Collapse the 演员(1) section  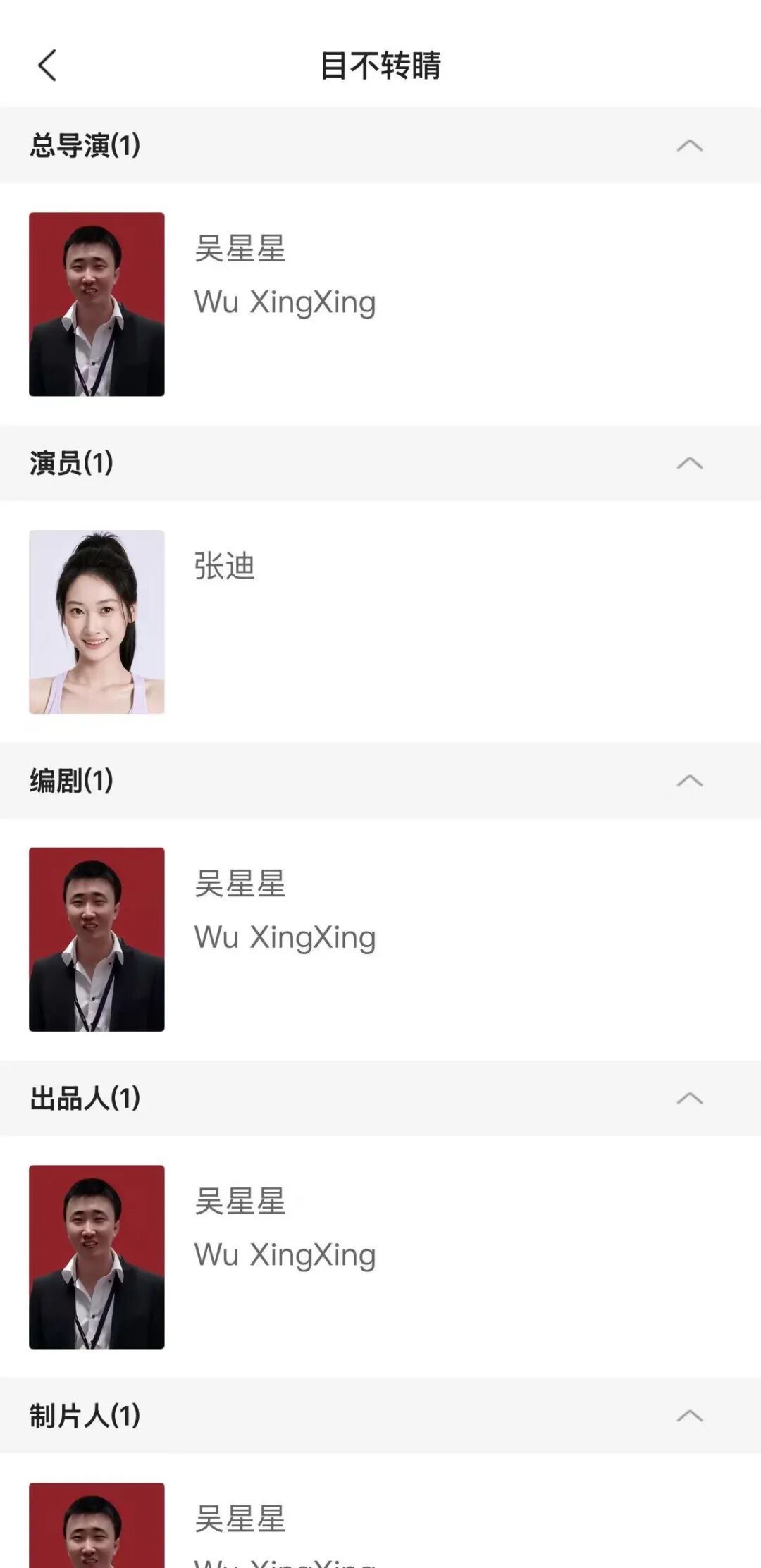click(x=689, y=463)
